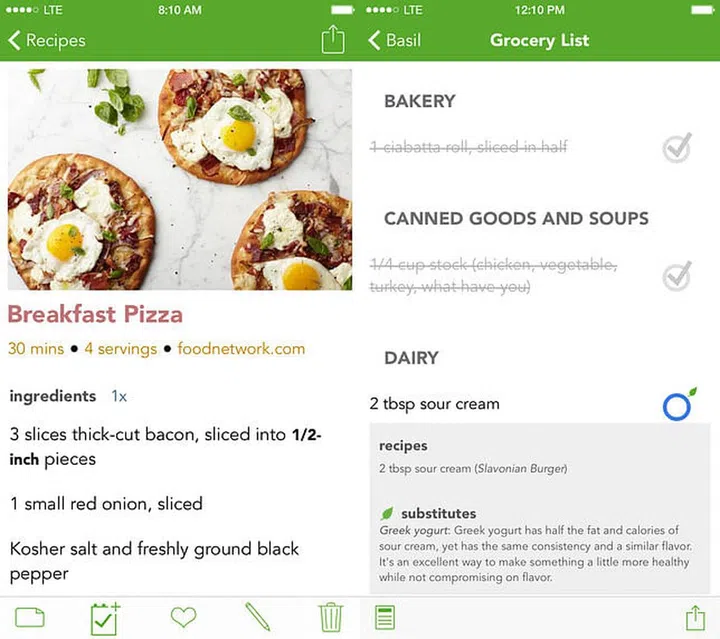The width and height of the screenshot is (720, 639).
Task: Open the list icon in the grocery toolbar
Action: [x=384, y=617]
